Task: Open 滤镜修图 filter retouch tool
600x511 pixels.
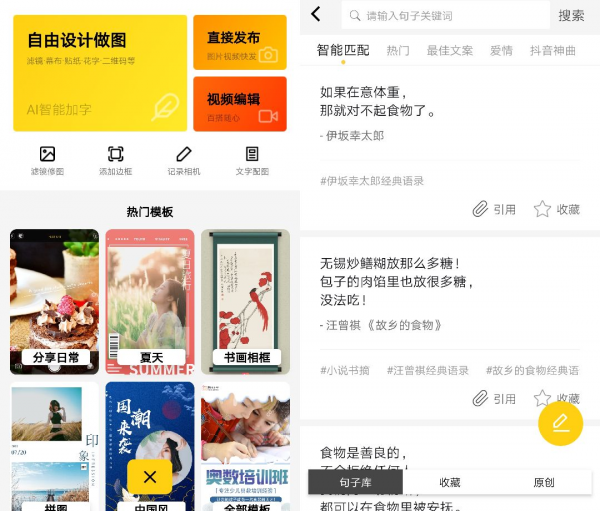Action: [x=47, y=160]
